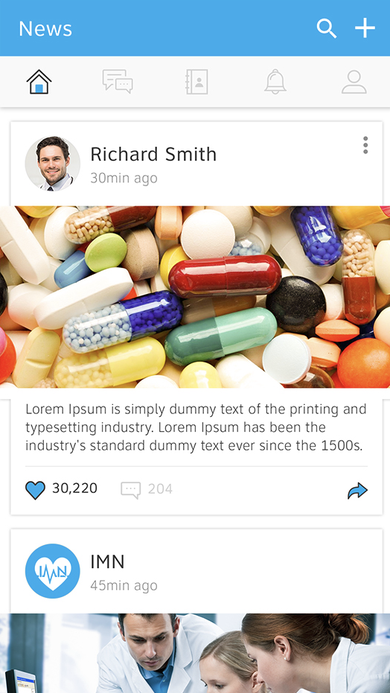Add a new post with plus icon

(x=365, y=28)
